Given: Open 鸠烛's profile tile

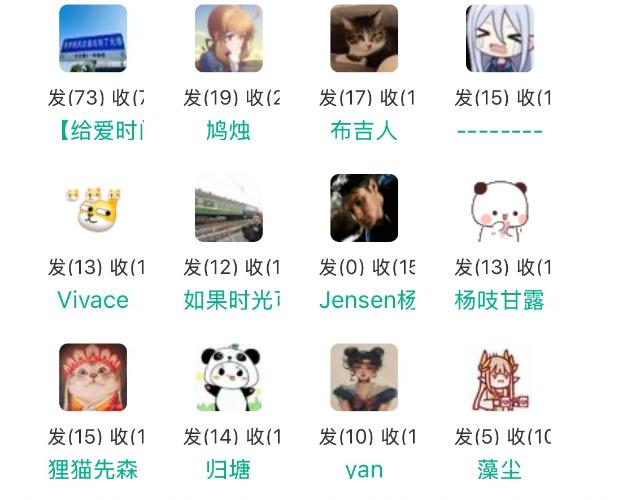Looking at the screenshot, I should [228, 39].
